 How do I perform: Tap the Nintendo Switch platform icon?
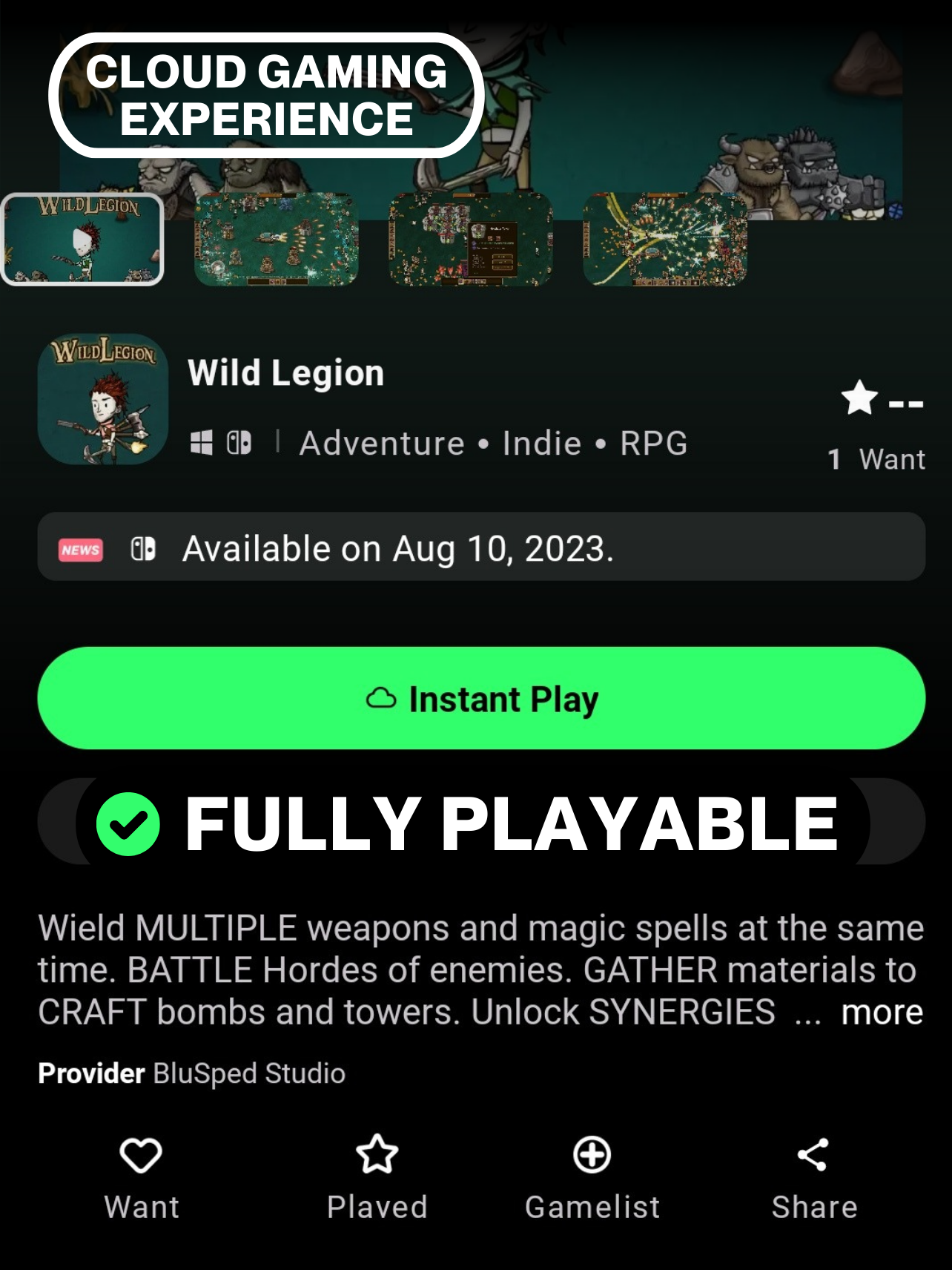pos(239,442)
